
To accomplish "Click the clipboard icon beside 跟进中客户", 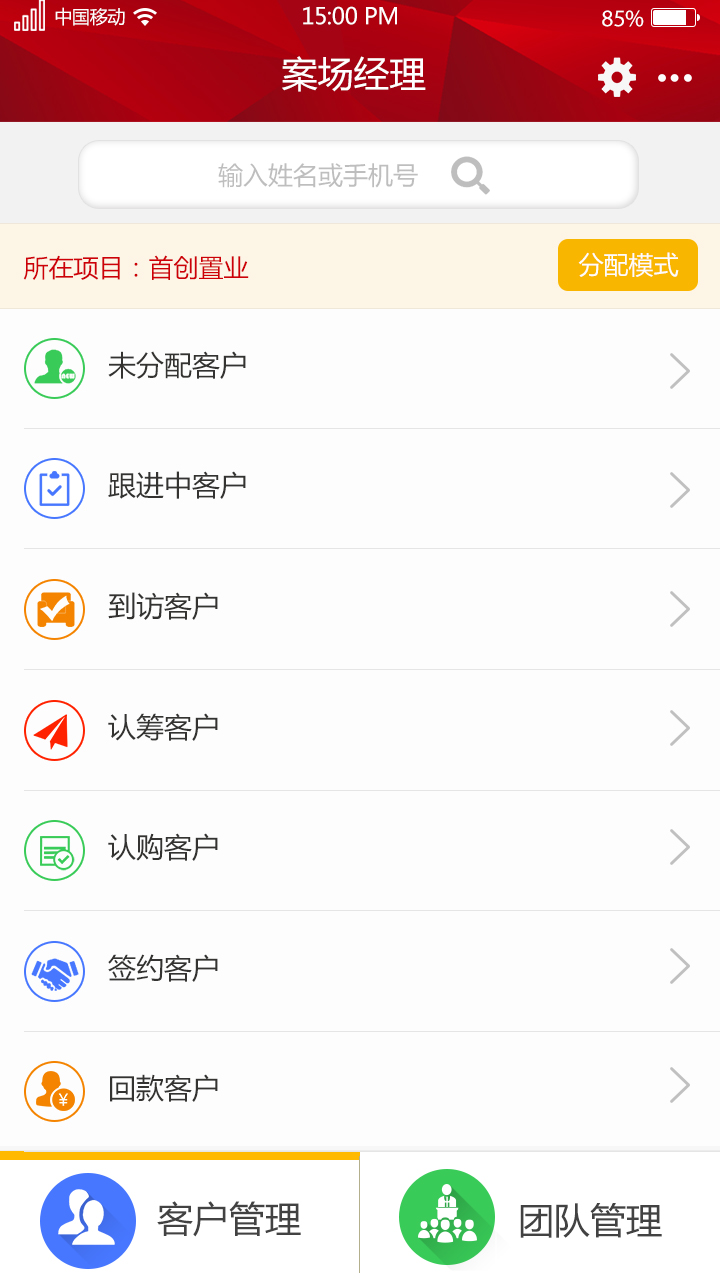I will [x=55, y=489].
